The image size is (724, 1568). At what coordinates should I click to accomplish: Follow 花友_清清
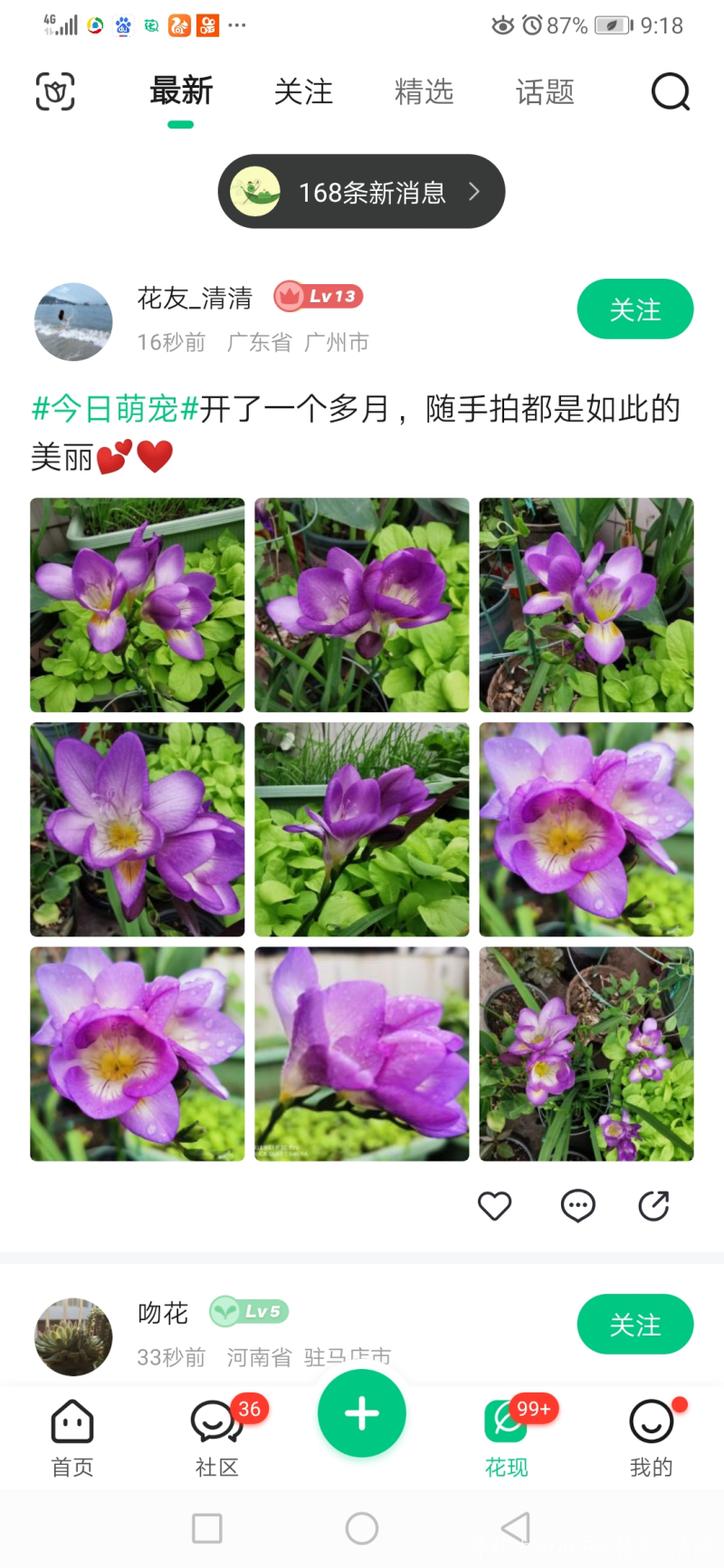click(635, 309)
